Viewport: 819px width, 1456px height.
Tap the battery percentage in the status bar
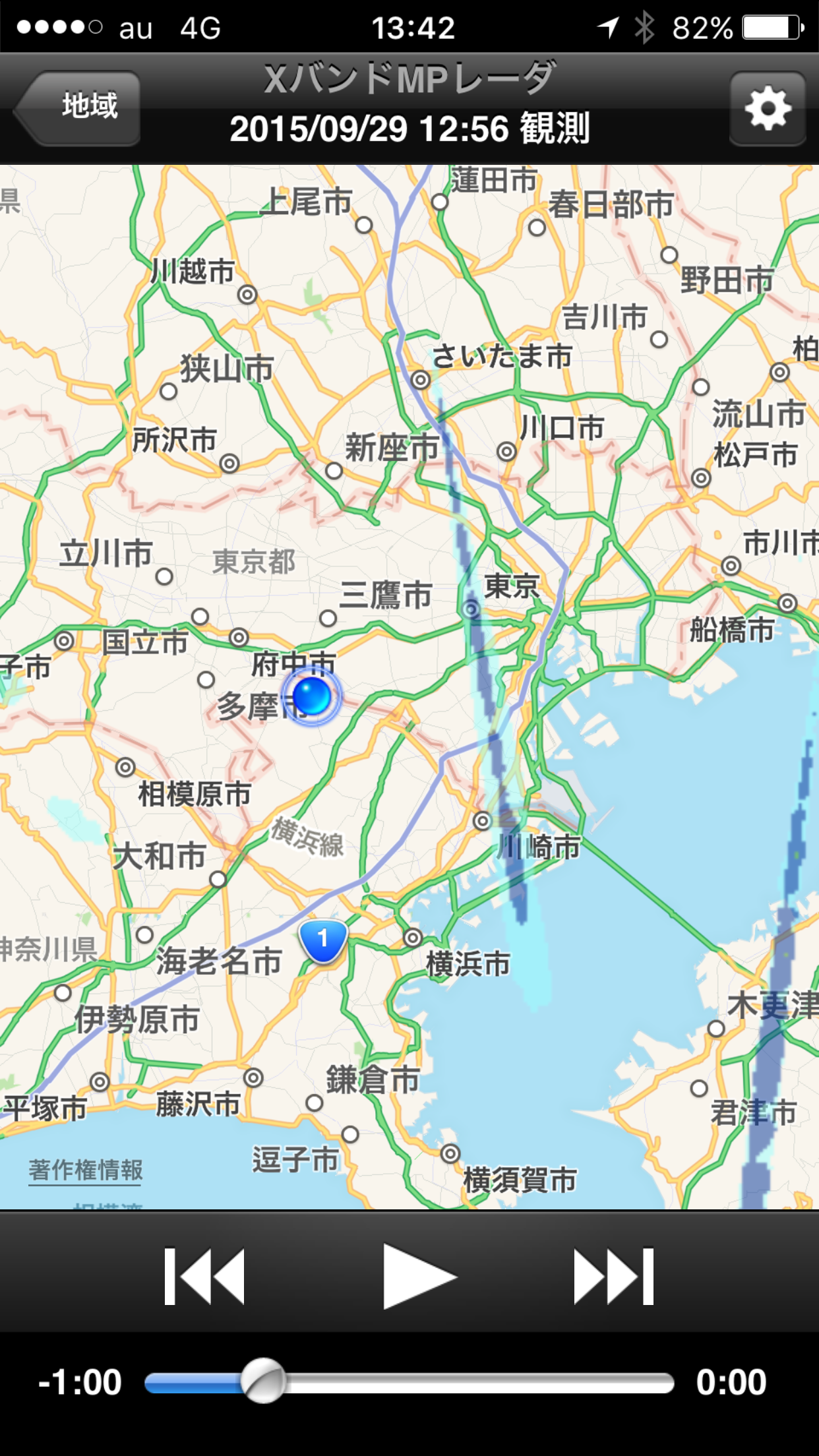[x=705, y=26]
